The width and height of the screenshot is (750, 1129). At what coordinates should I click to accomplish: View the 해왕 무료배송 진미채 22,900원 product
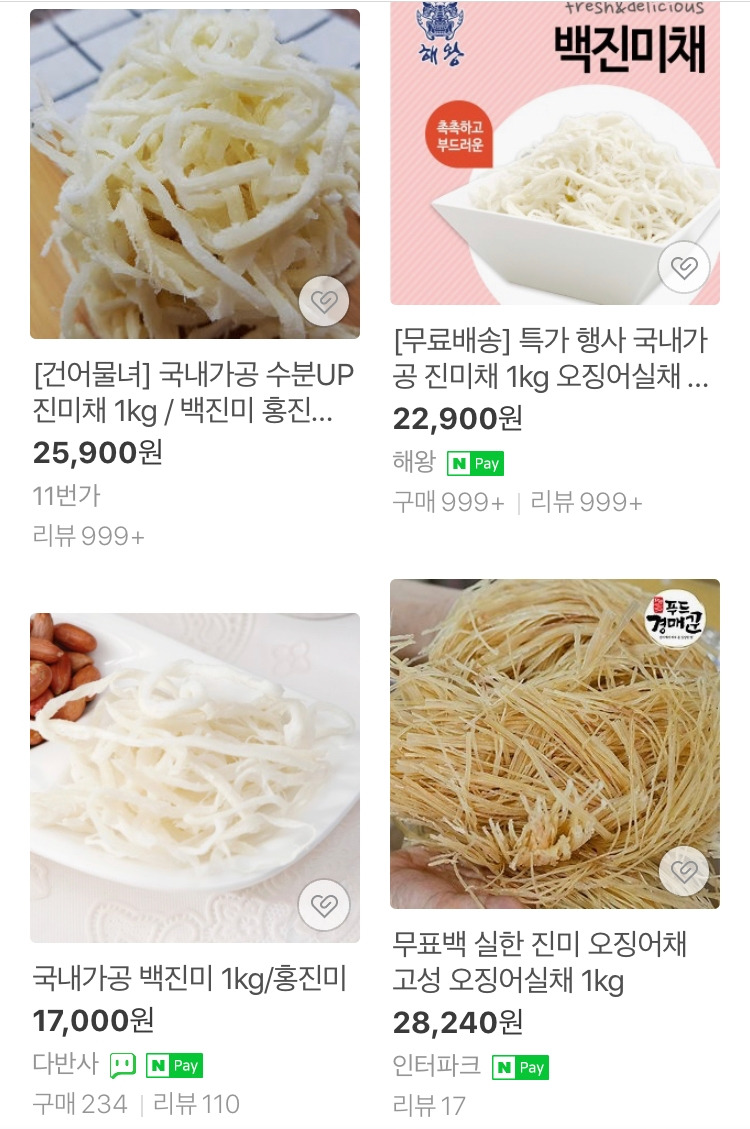[550, 358]
